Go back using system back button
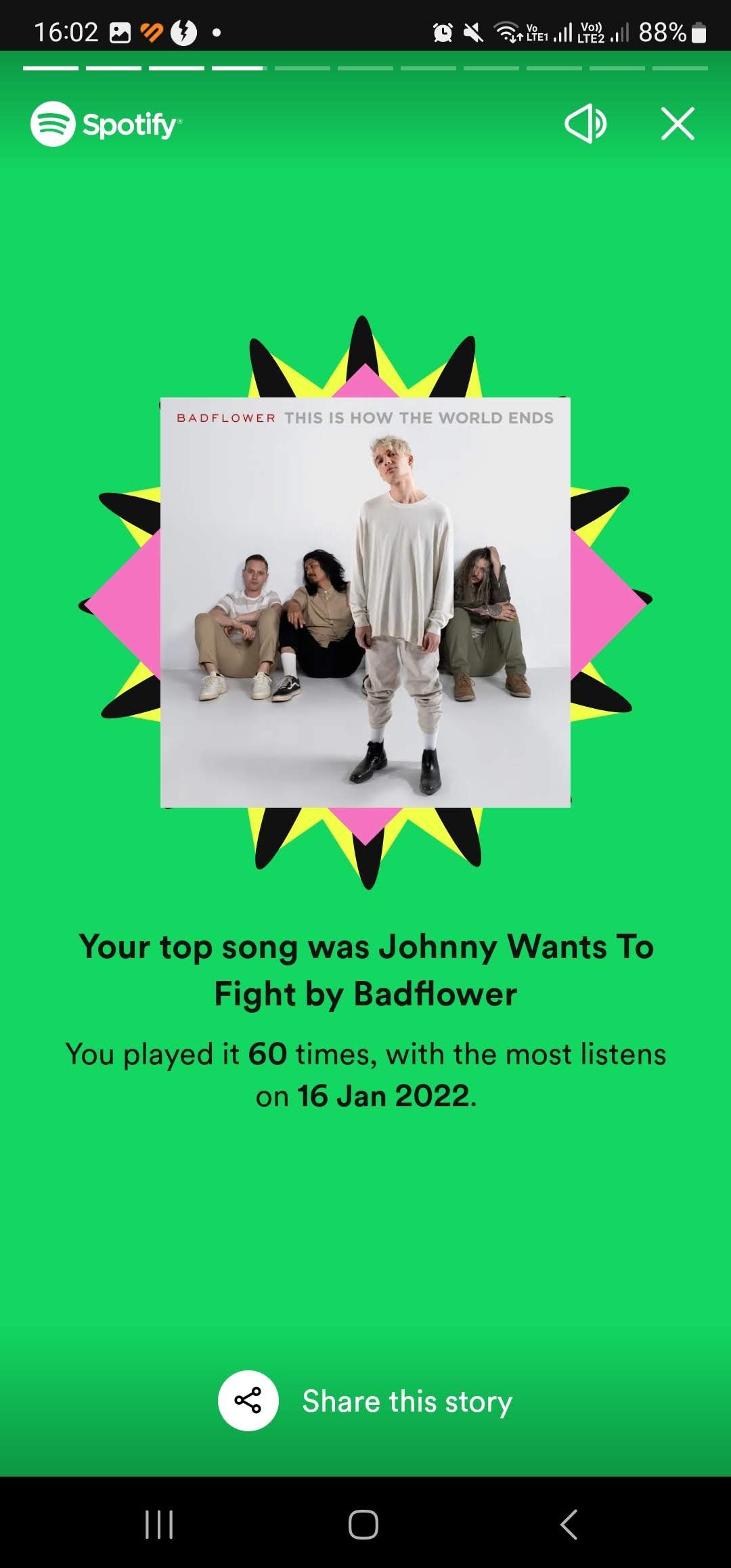Viewport: 731px width, 1568px height. tap(569, 1525)
